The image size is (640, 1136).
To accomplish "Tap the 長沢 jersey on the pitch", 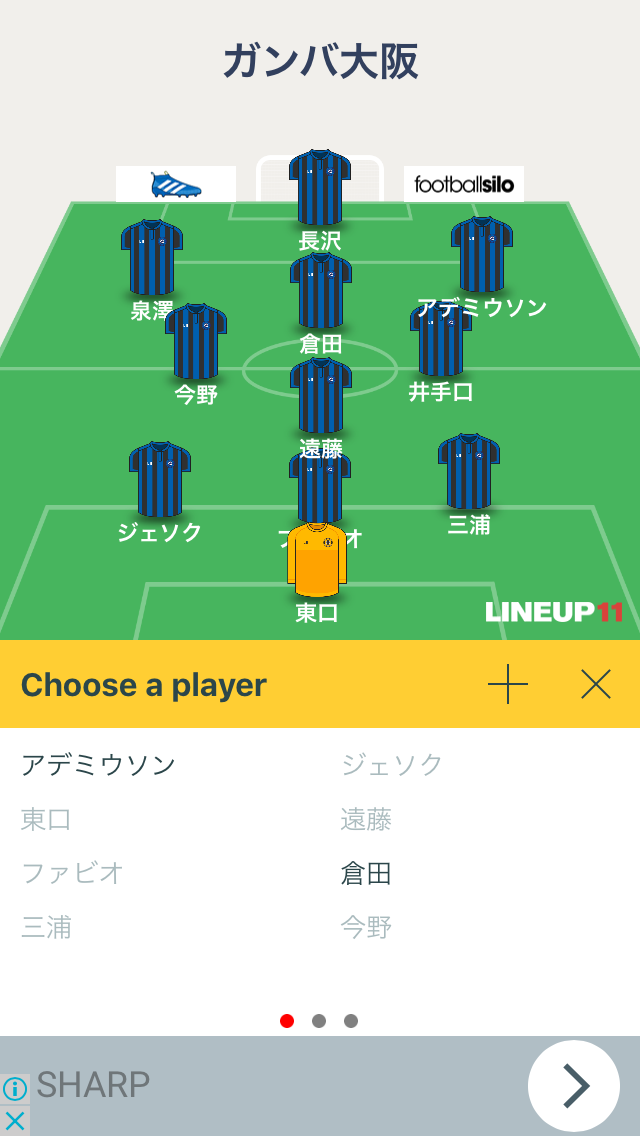I will 320,188.
